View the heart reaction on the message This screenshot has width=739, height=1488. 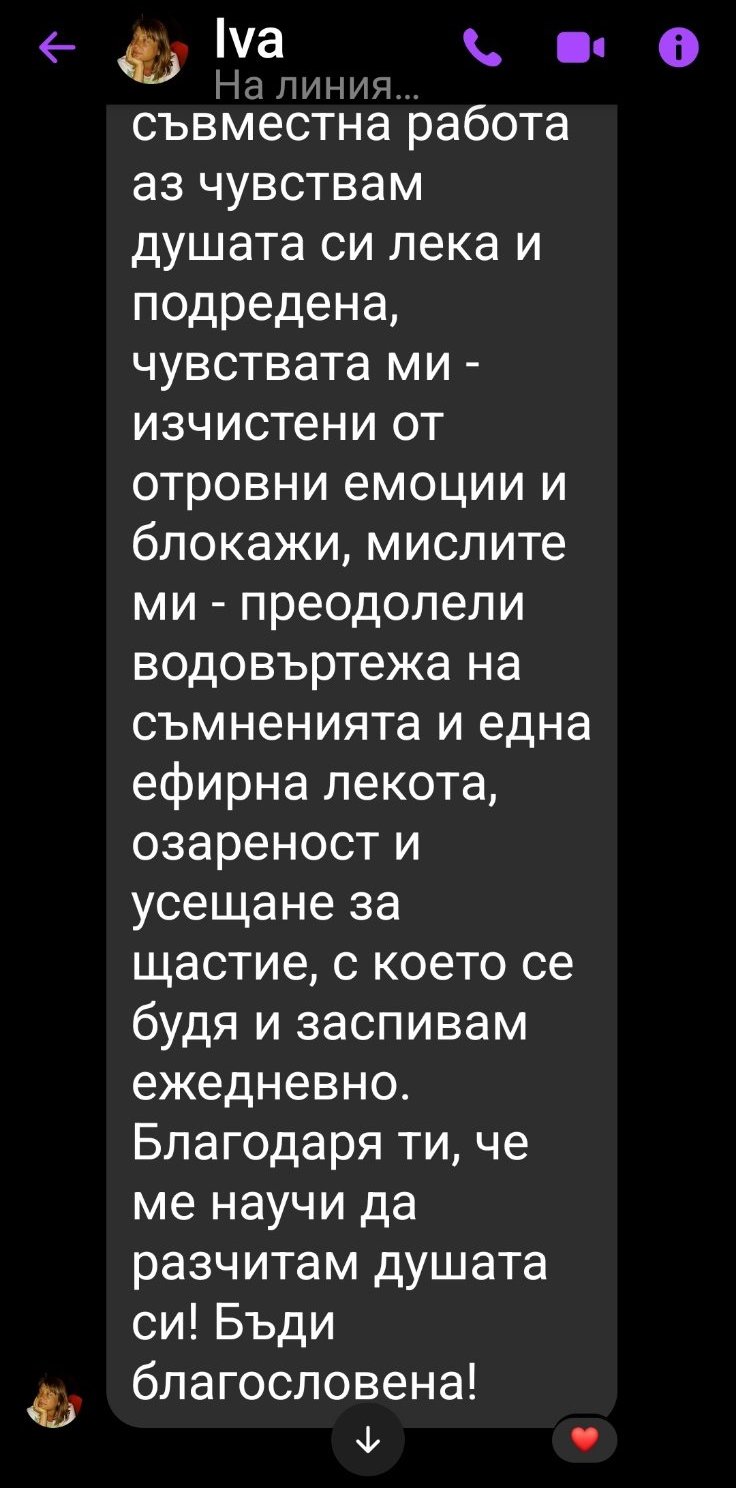[585, 1439]
